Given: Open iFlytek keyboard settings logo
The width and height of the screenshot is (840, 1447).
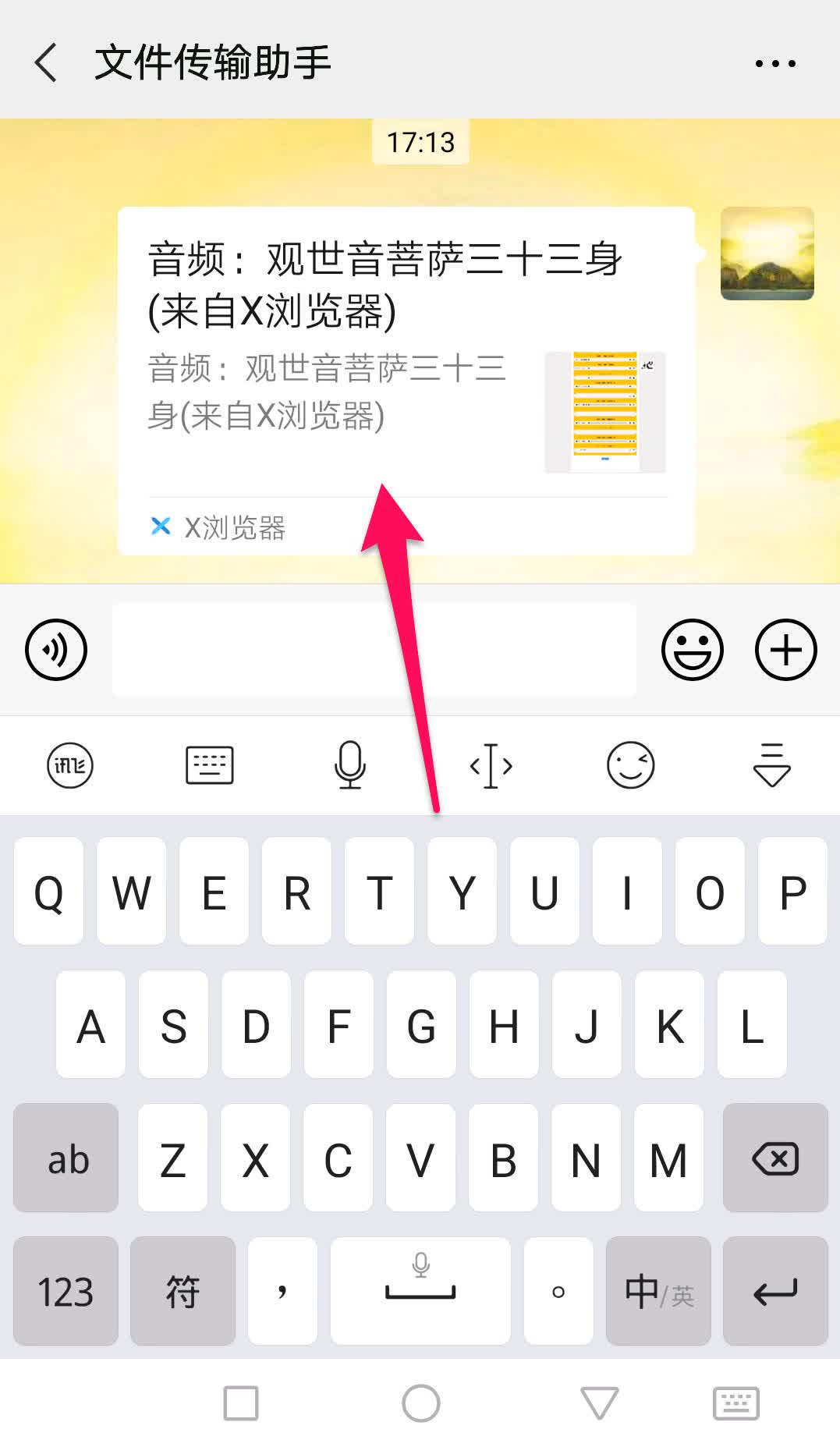Looking at the screenshot, I should pos(70,765).
